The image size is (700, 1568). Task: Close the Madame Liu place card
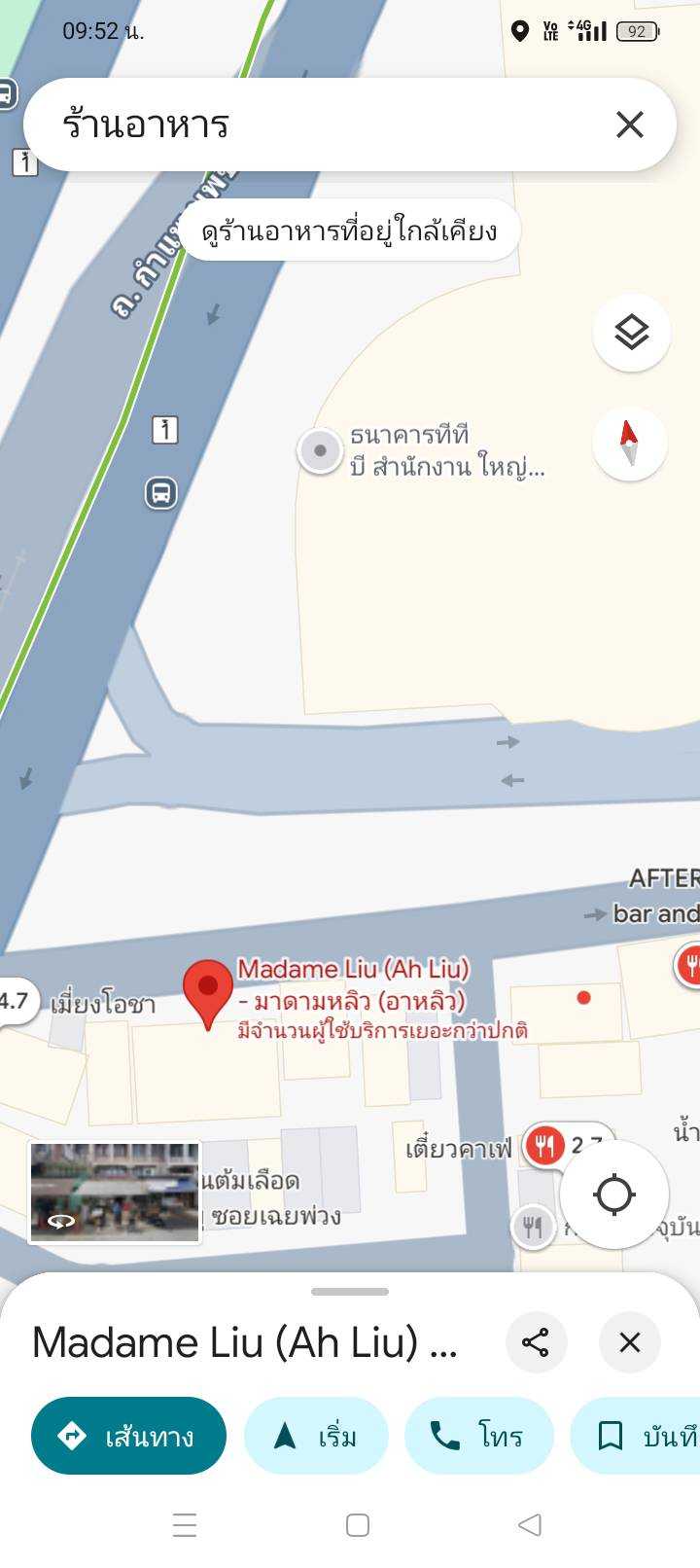click(629, 1342)
